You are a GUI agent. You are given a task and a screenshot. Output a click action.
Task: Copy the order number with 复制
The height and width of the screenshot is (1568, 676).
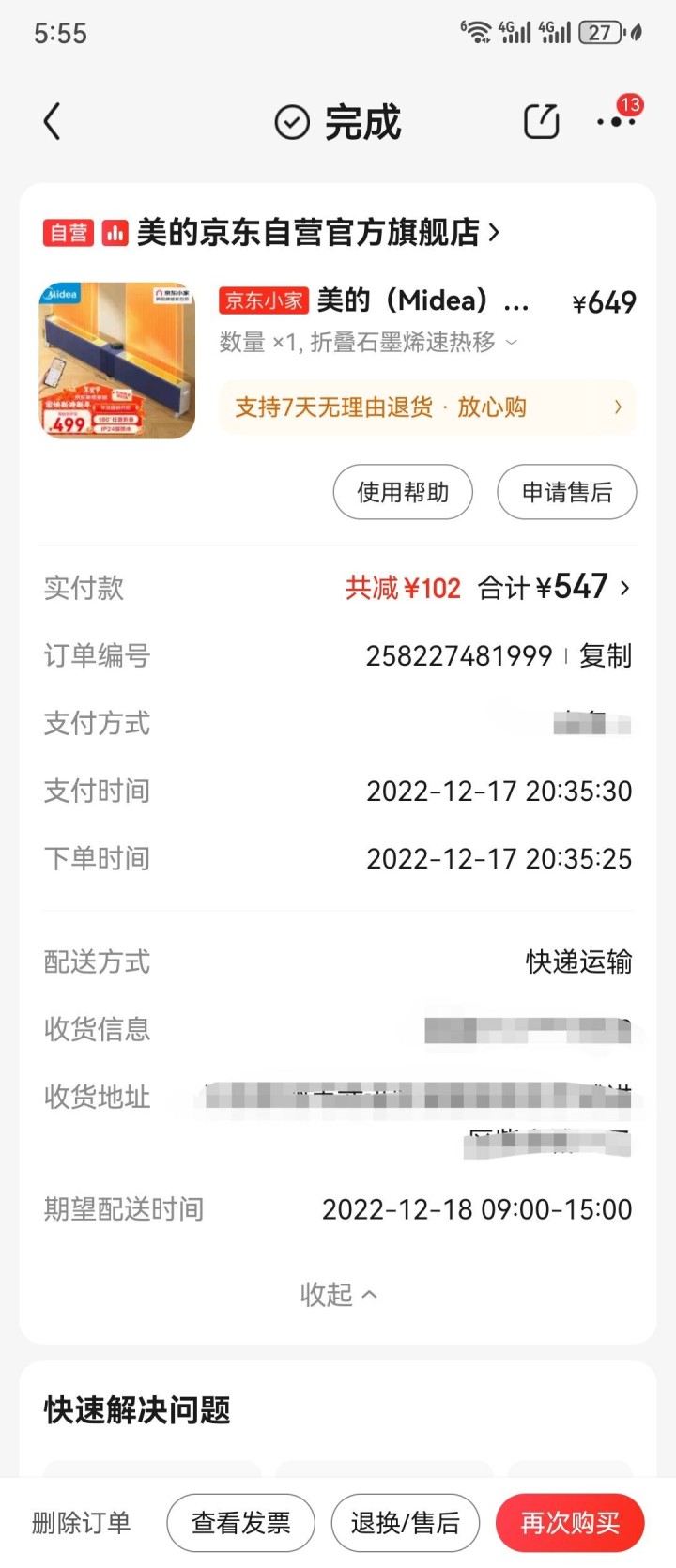(606, 655)
